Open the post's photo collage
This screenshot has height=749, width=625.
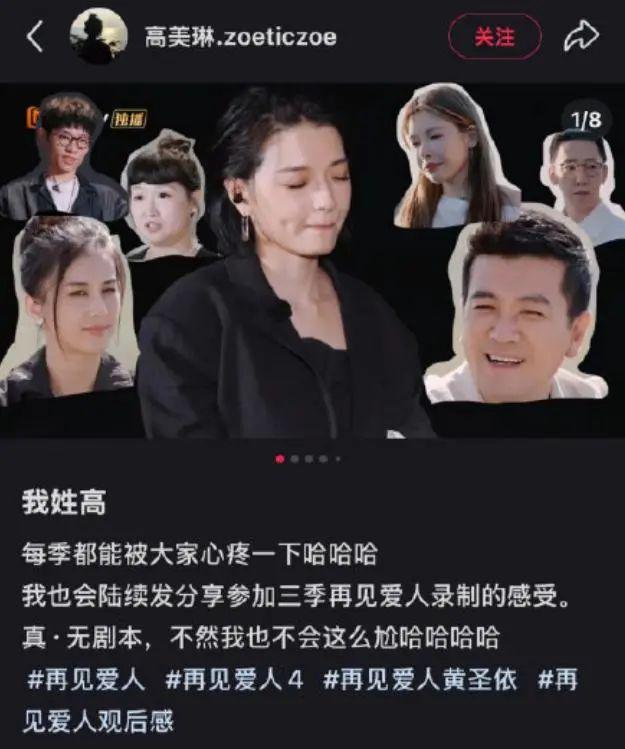pos(312,265)
